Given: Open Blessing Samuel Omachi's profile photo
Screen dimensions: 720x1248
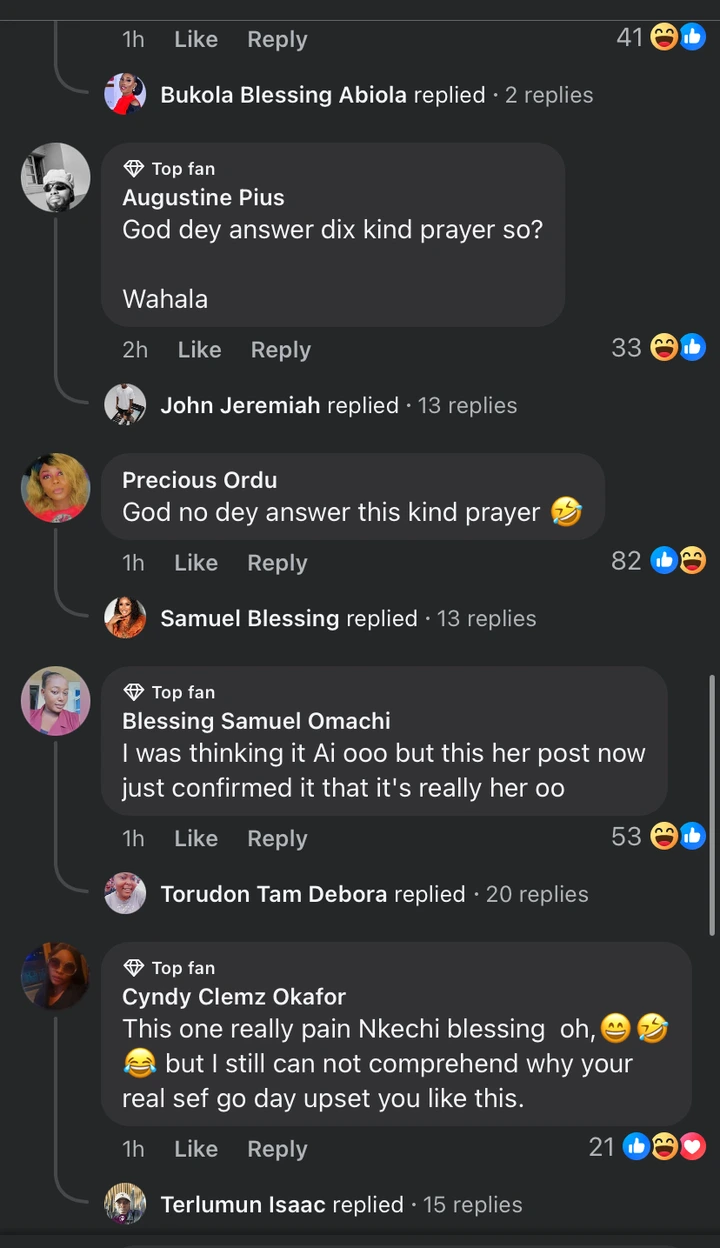Looking at the screenshot, I should pos(56,701).
